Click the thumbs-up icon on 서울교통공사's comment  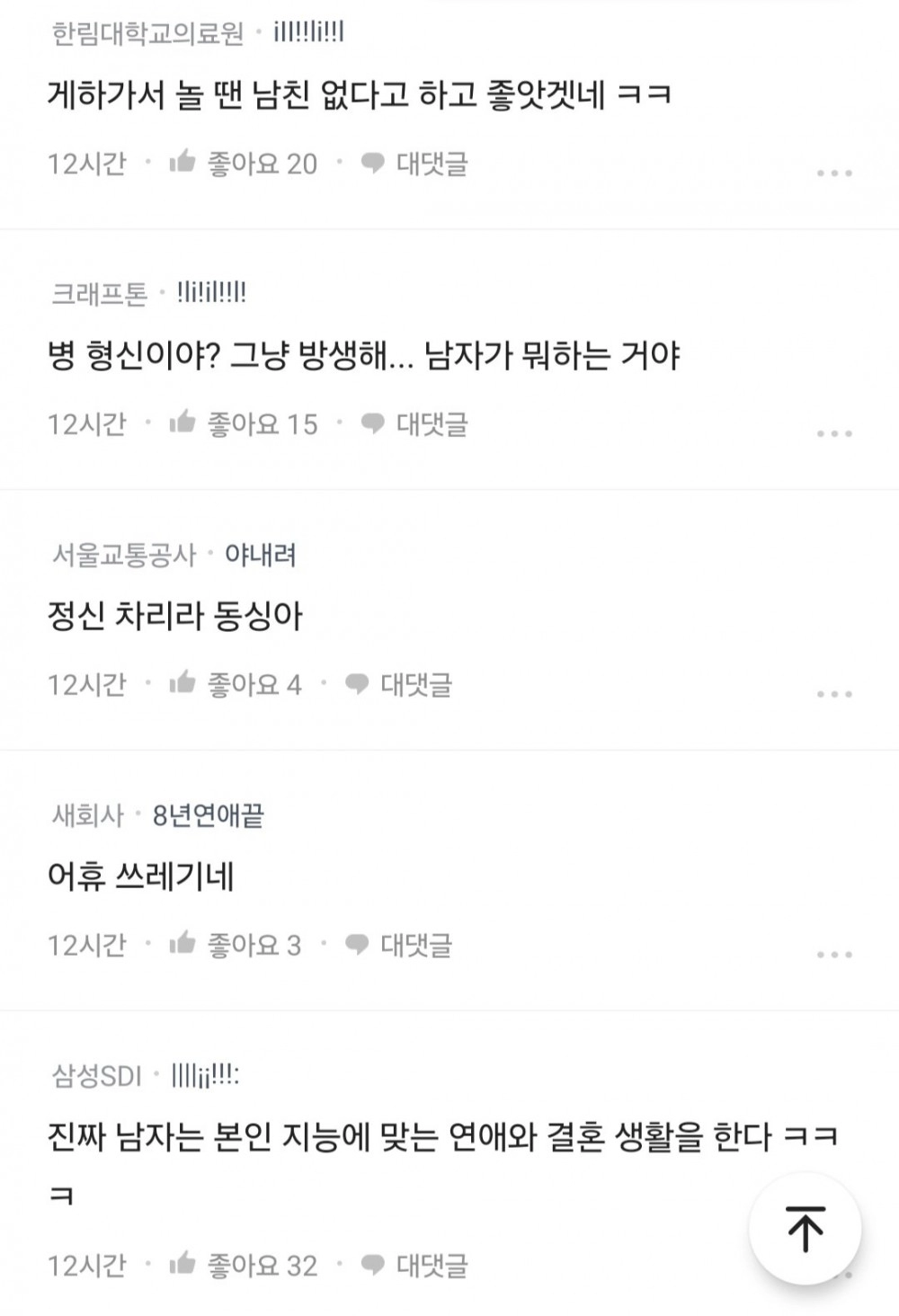tap(186, 685)
